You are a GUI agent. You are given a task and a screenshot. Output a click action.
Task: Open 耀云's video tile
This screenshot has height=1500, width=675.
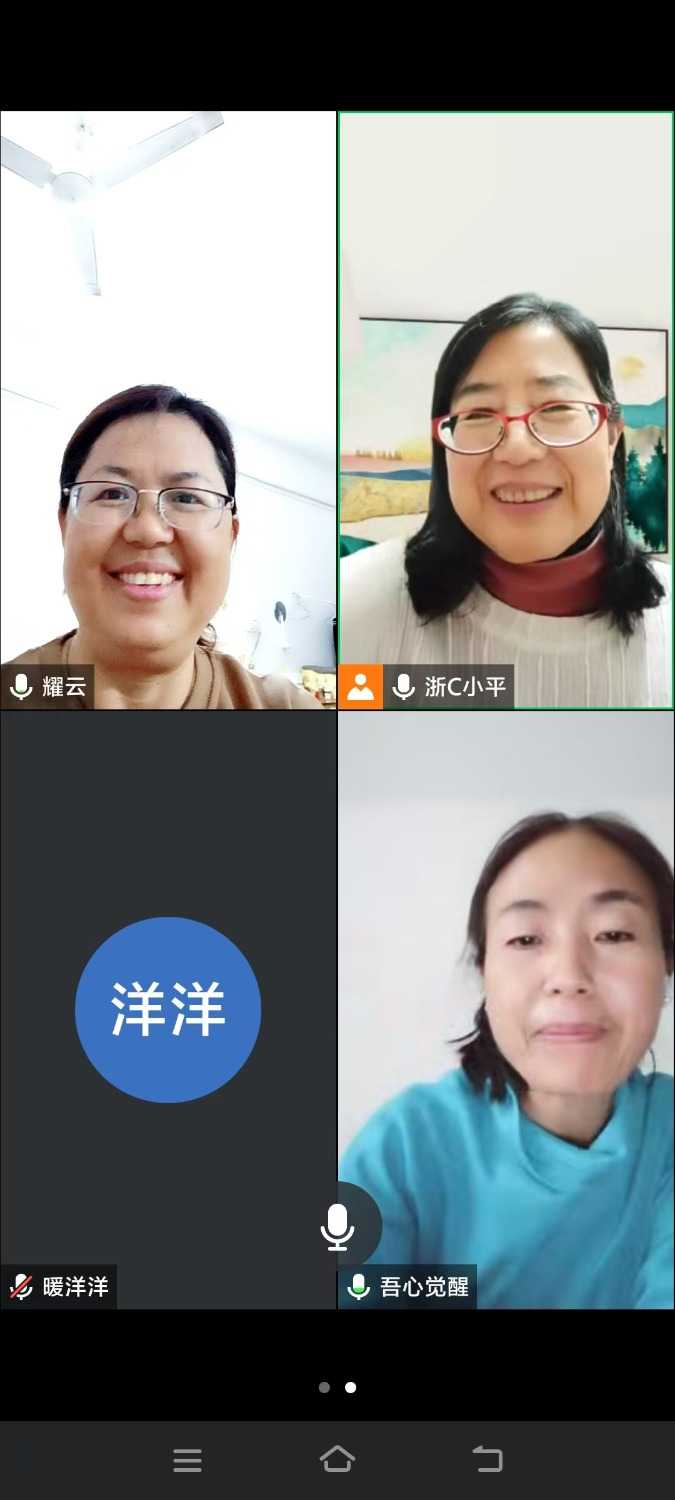[x=168, y=410]
